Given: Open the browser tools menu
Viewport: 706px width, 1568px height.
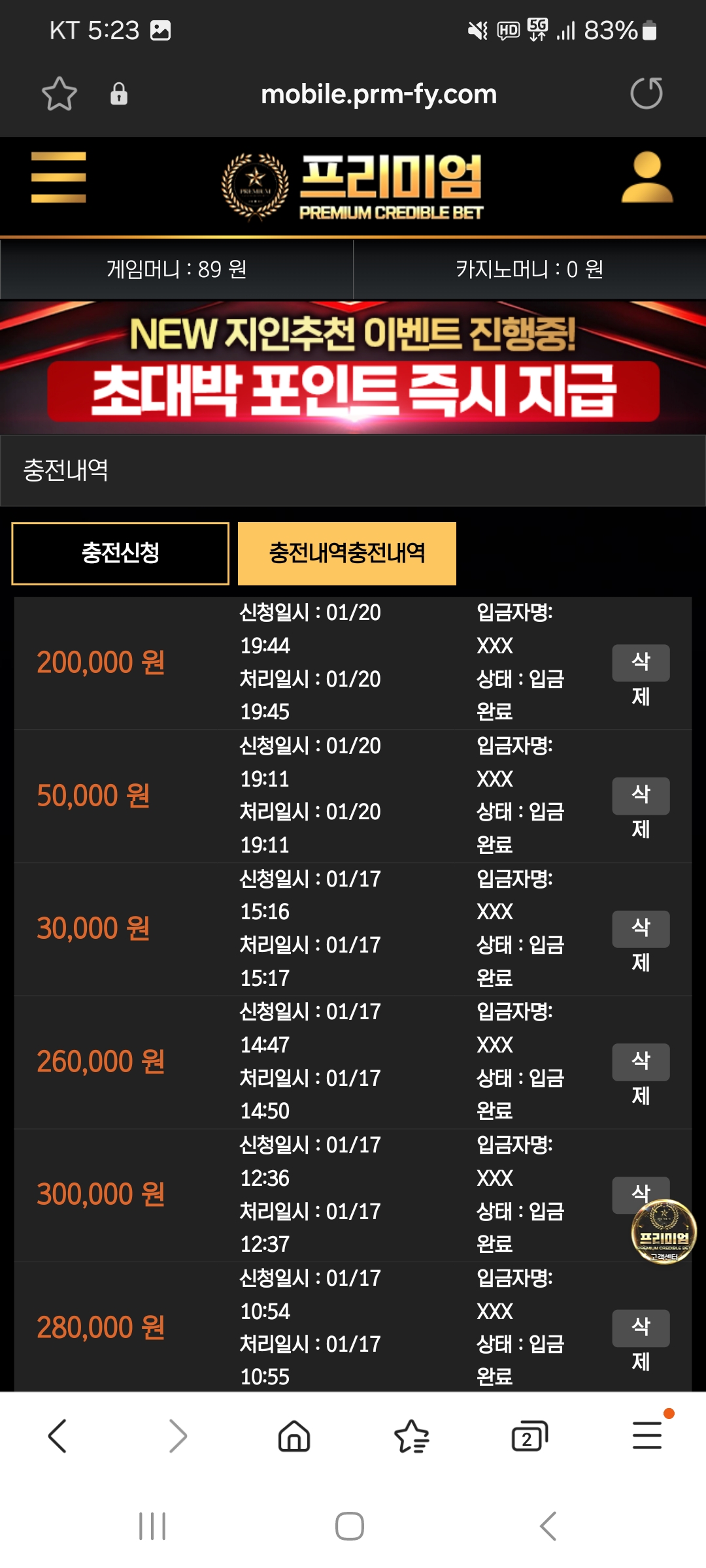Looking at the screenshot, I should [x=647, y=1435].
